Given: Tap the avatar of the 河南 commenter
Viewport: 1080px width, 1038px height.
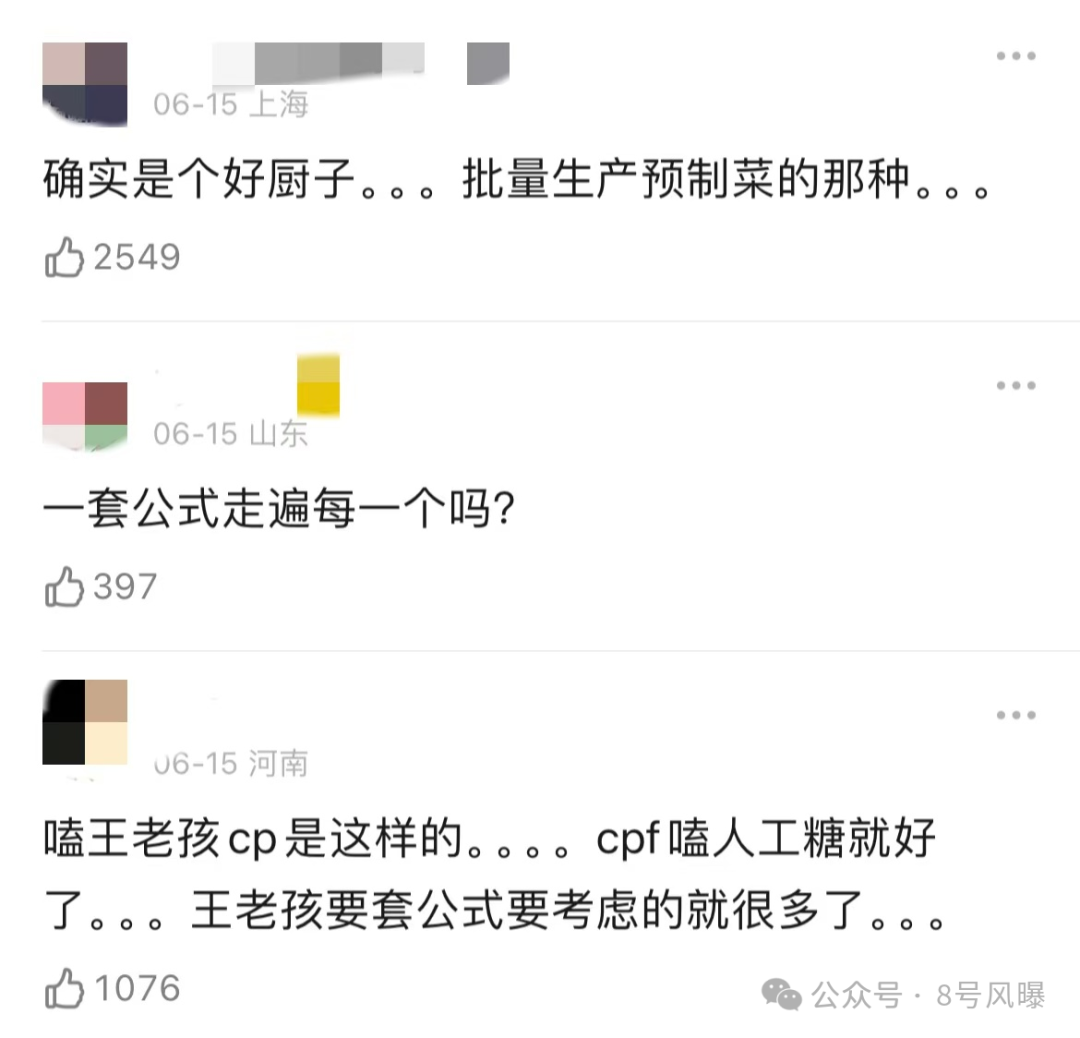Looking at the screenshot, I should point(85,722).
